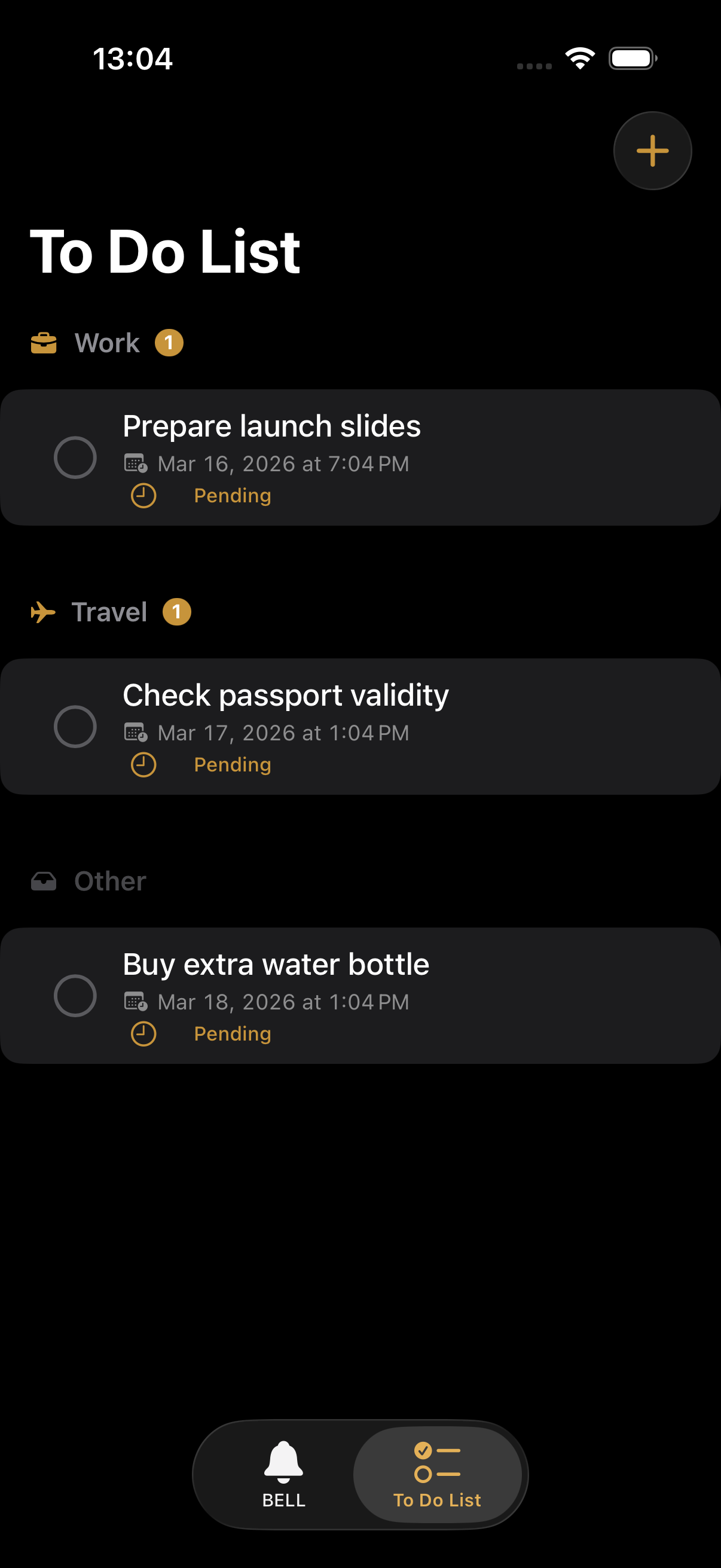The height and width of the screenshot is (1568, 721).
Task: Click the calendar icon on Prepare launch slides
Action: tap(135, 463)
